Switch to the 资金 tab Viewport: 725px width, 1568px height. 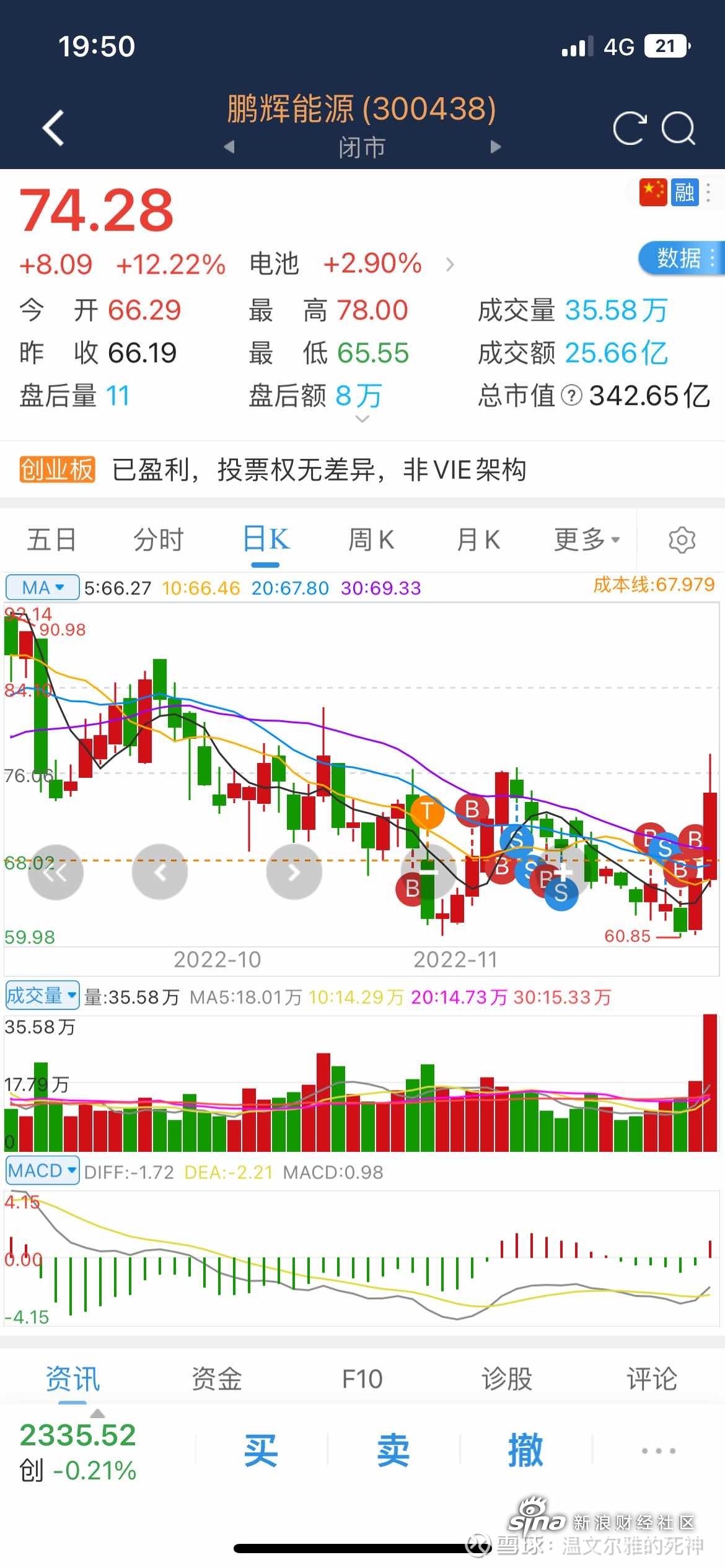pos(217,1379)
